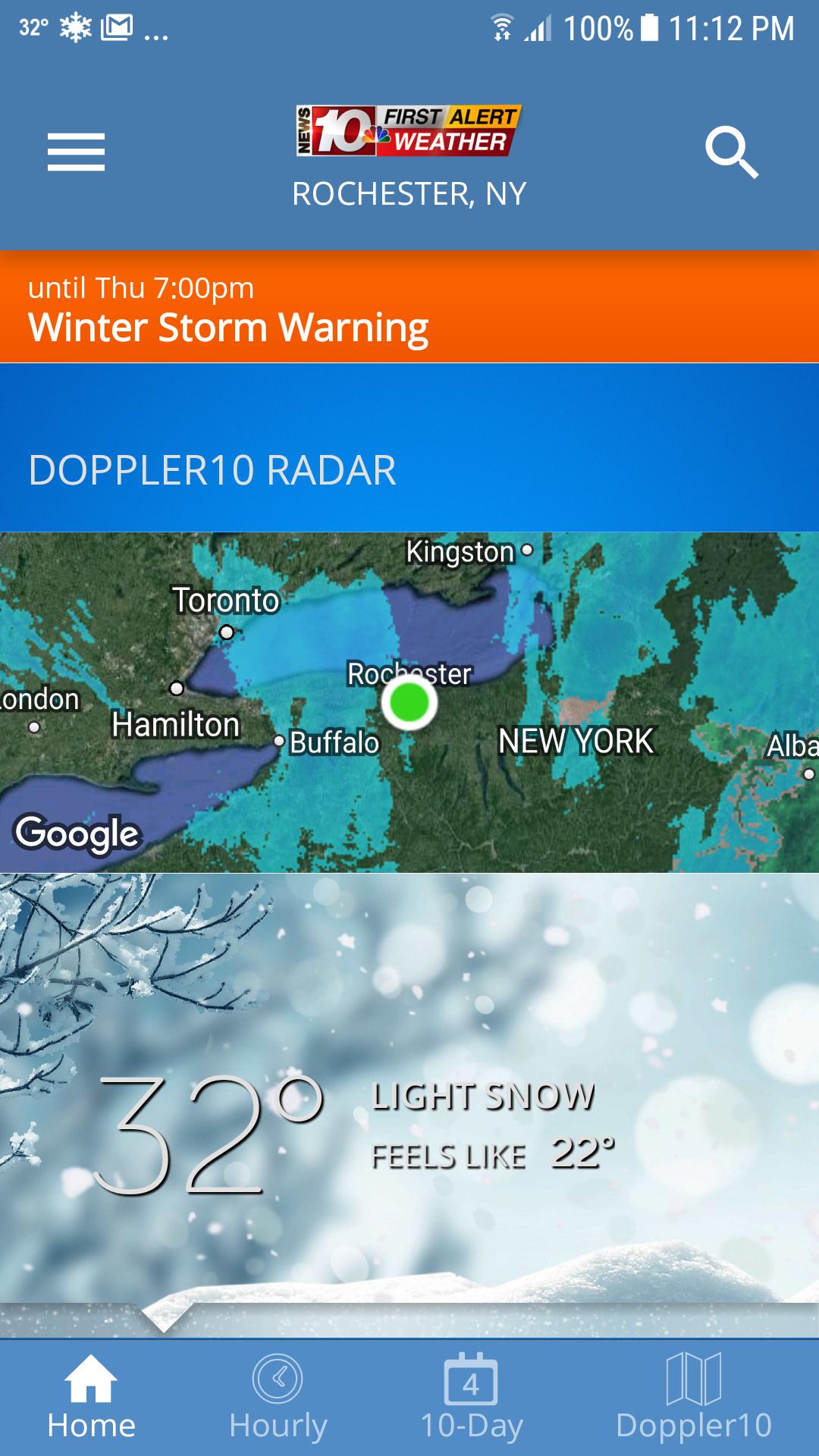Open the Winter Storm Warning alert
Viewport: 819px width, 1456px height.
[409, 307]
